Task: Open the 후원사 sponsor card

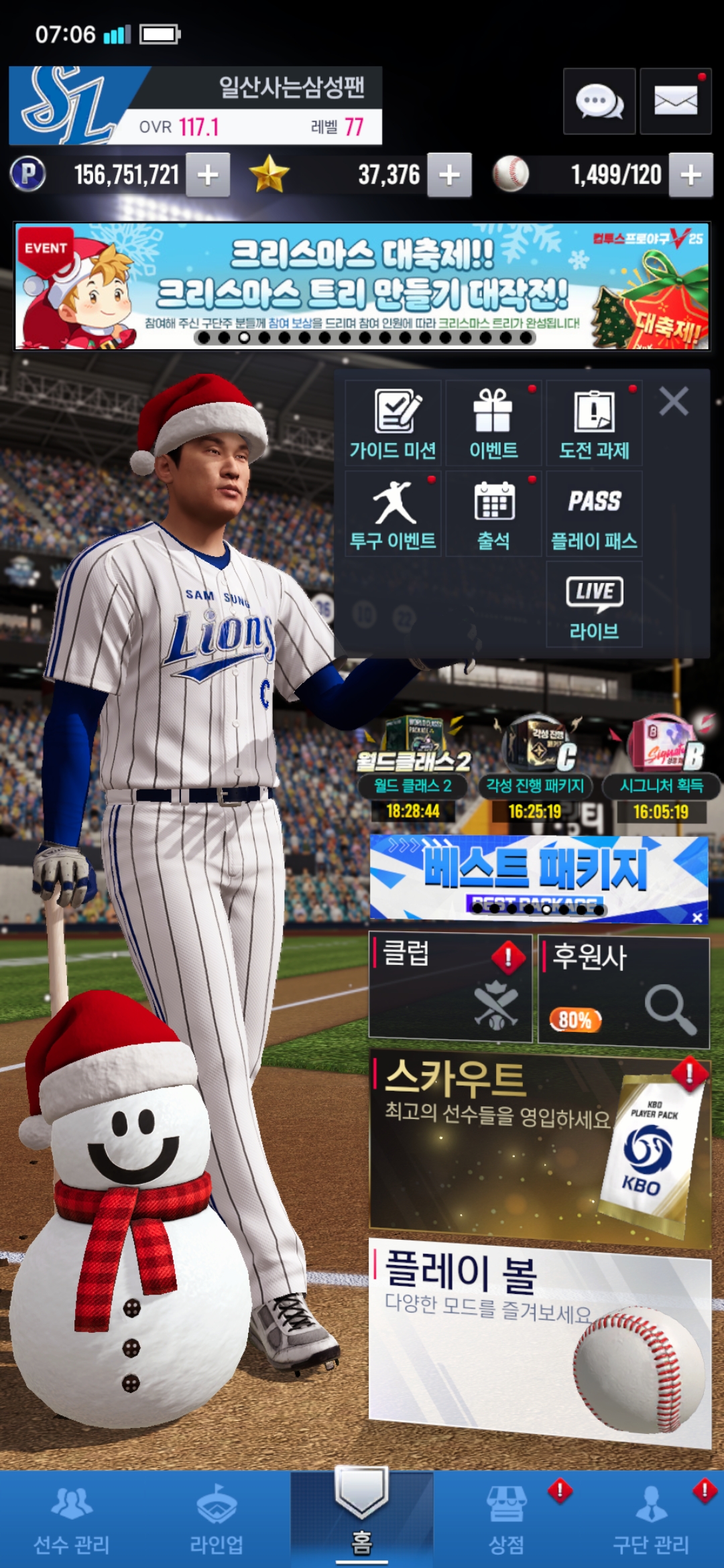Action: point(623,992)
